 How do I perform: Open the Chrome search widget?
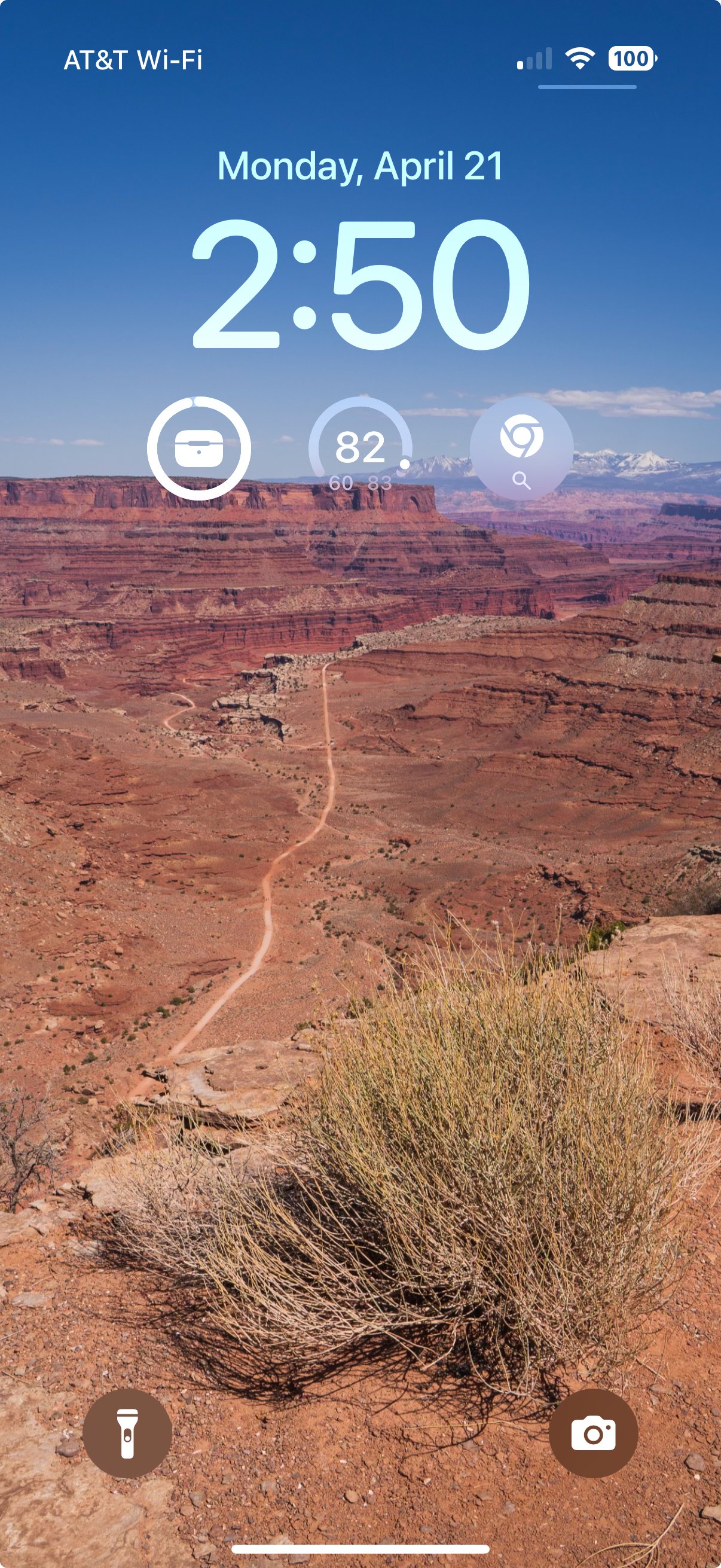pyautogui.click(x=521, y=449)
